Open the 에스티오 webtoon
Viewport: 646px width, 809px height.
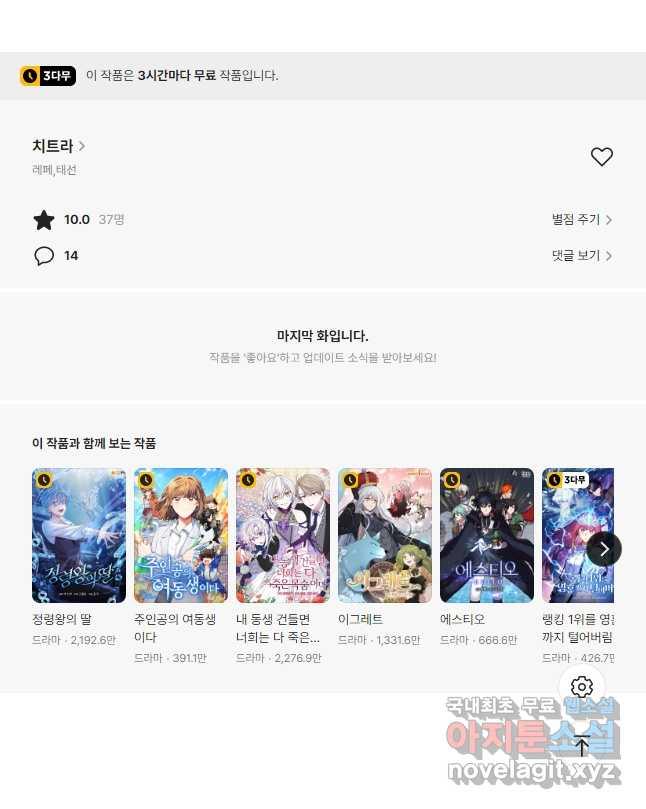coord(487,535)
